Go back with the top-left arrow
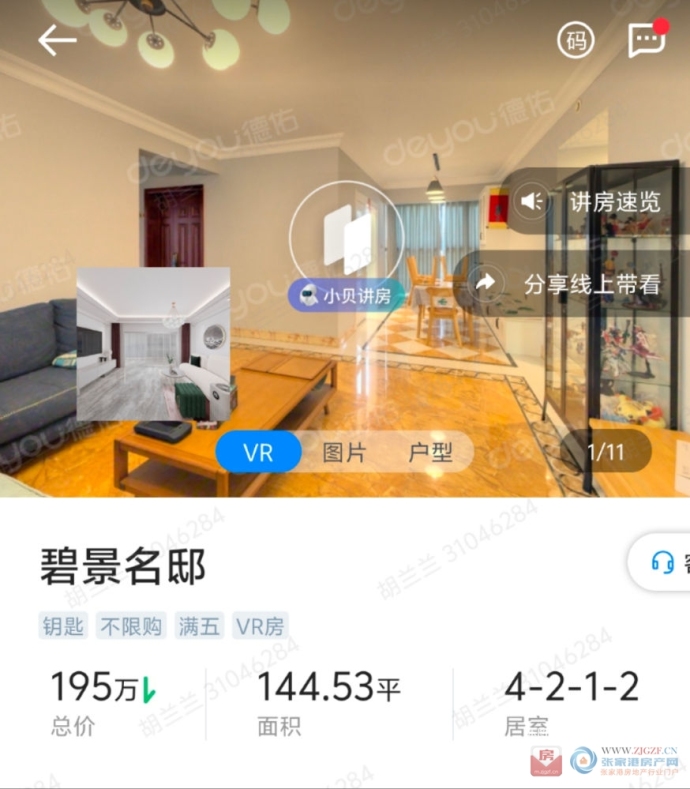 tap(57, 40)
